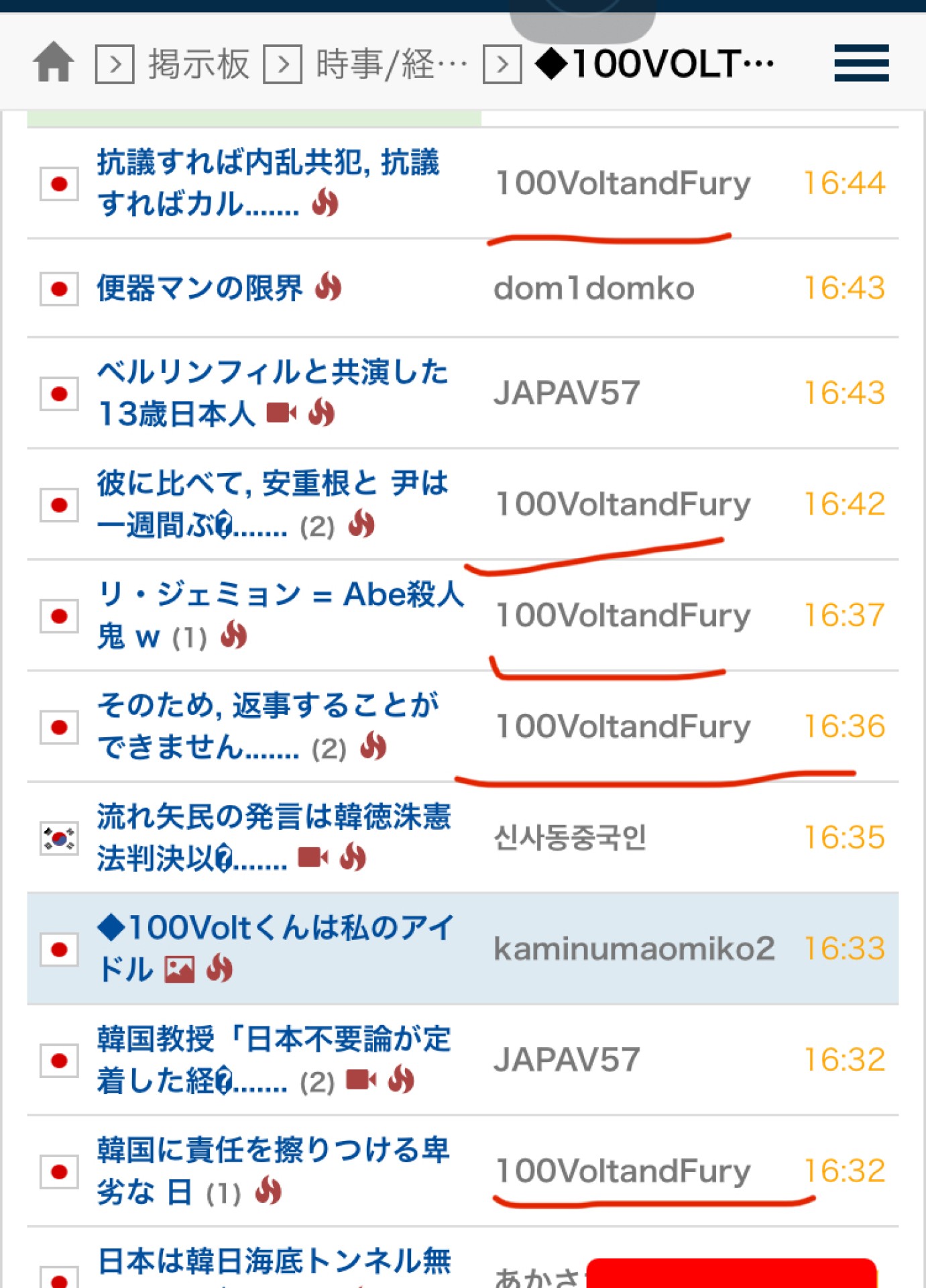The image size is (926, 1288).
Task: Open the hamburger menu
Action: tap(861, 63)
